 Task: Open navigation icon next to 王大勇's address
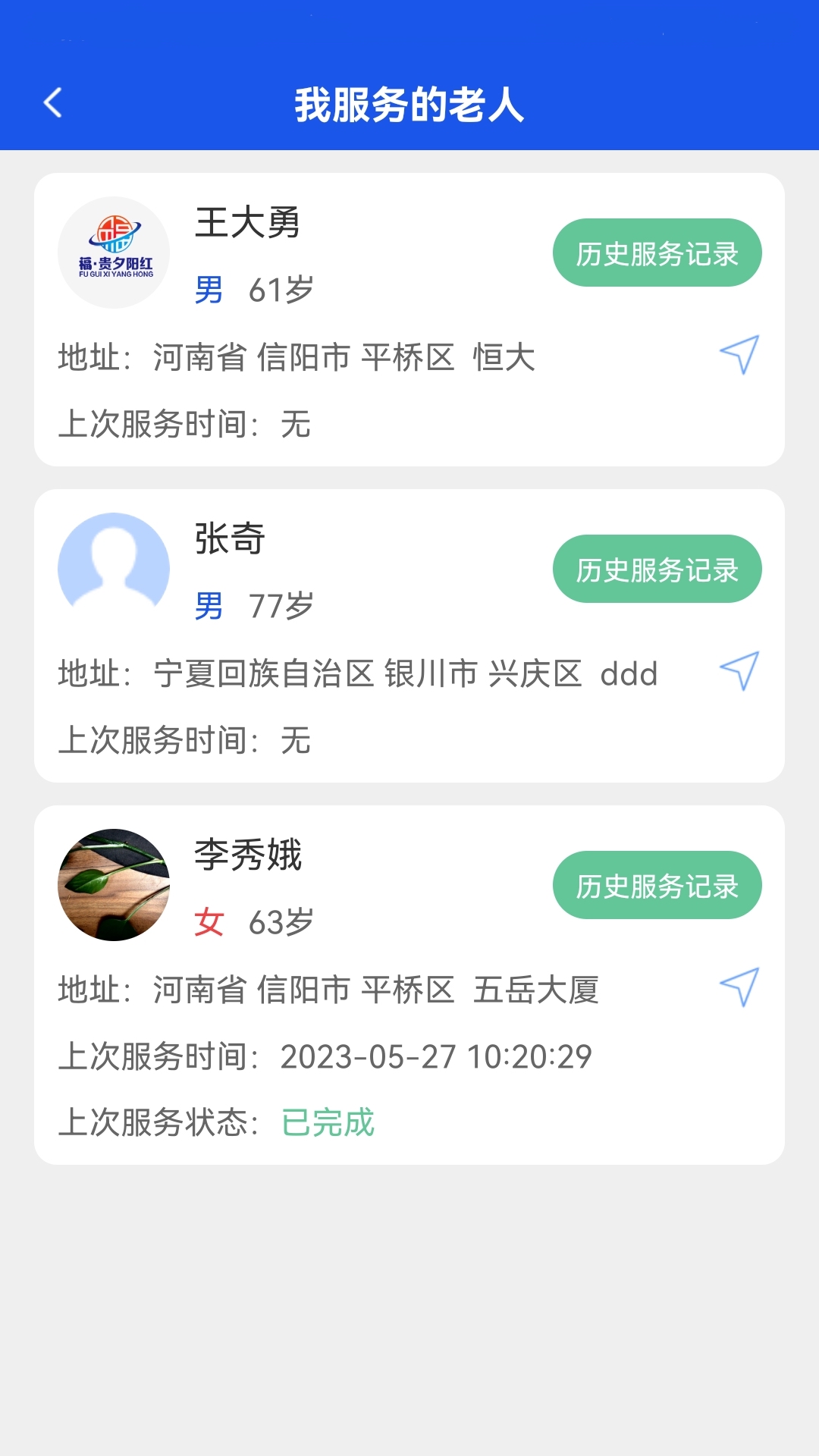739,354
